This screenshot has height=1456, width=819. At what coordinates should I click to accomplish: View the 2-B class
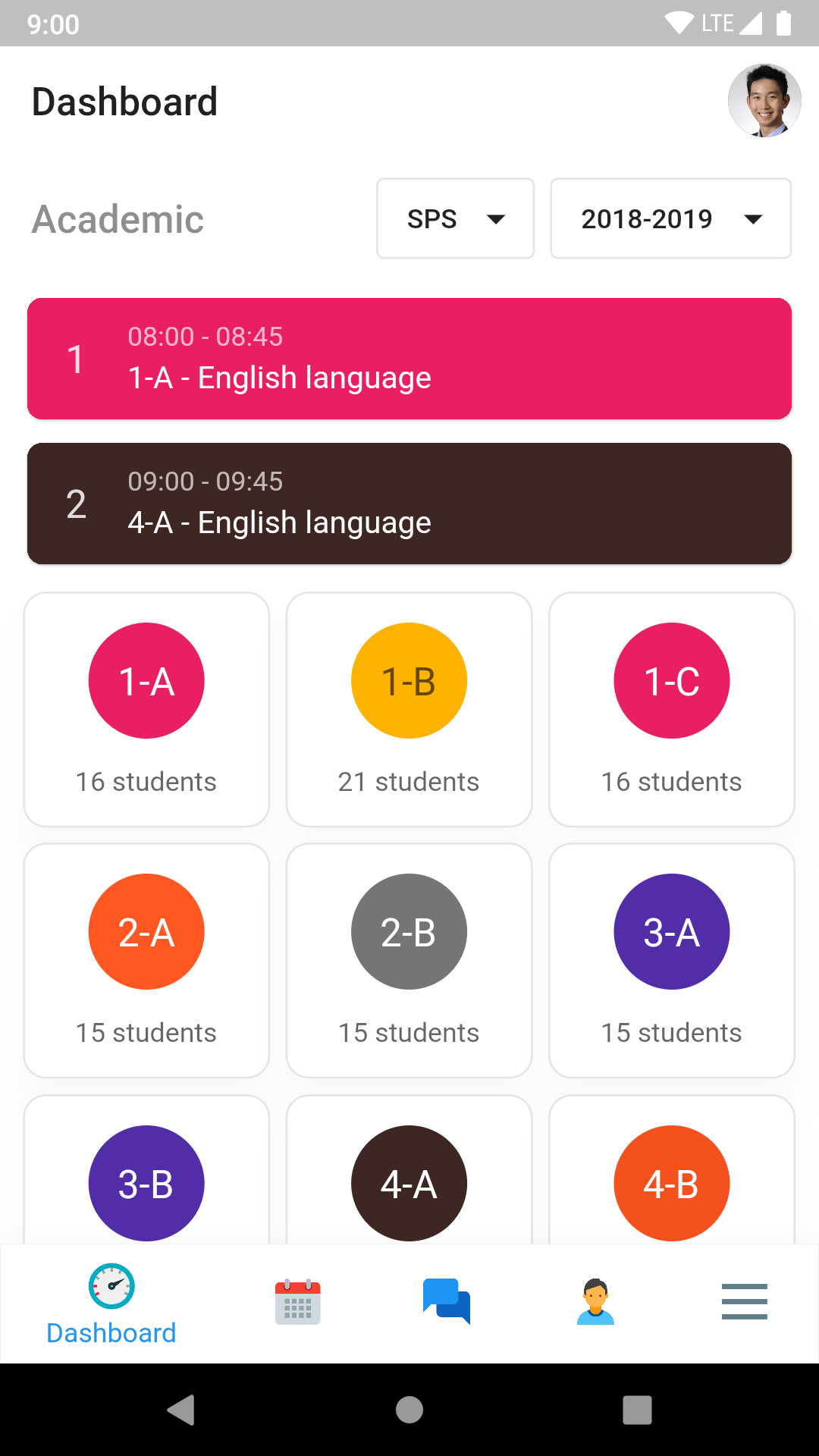(x=409, y=961)
